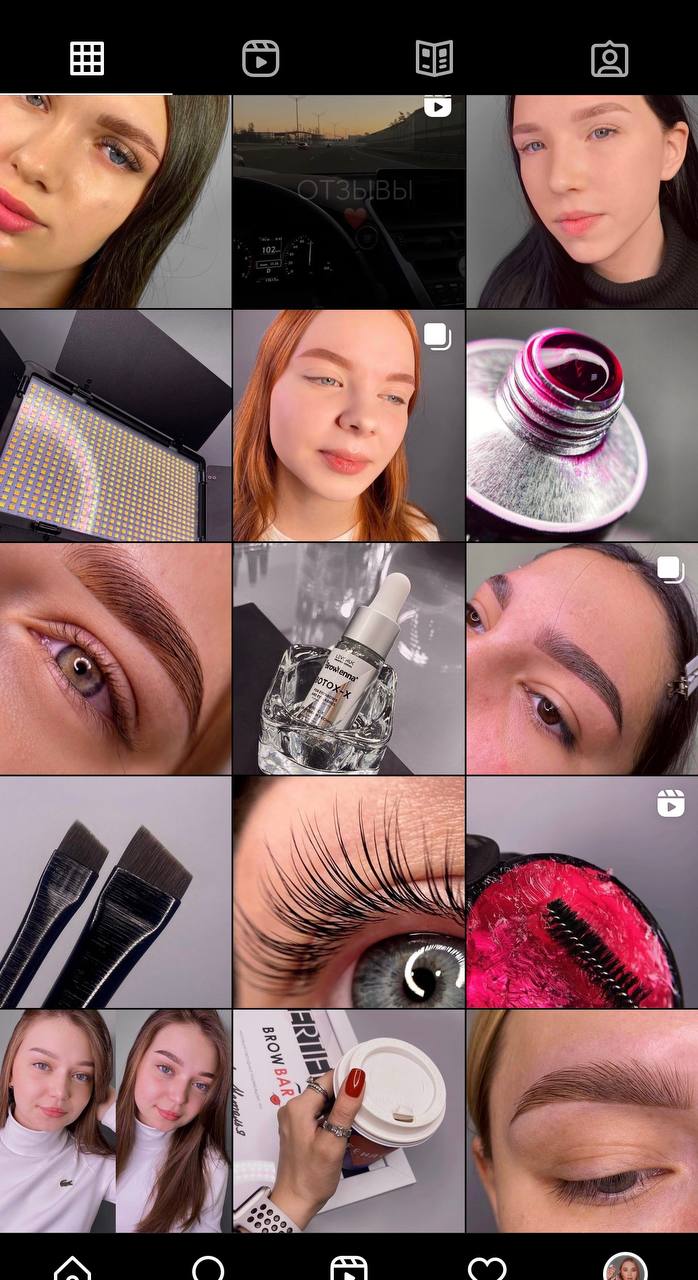
Task: Open the LED light panel post
Action: coord(115,425)
